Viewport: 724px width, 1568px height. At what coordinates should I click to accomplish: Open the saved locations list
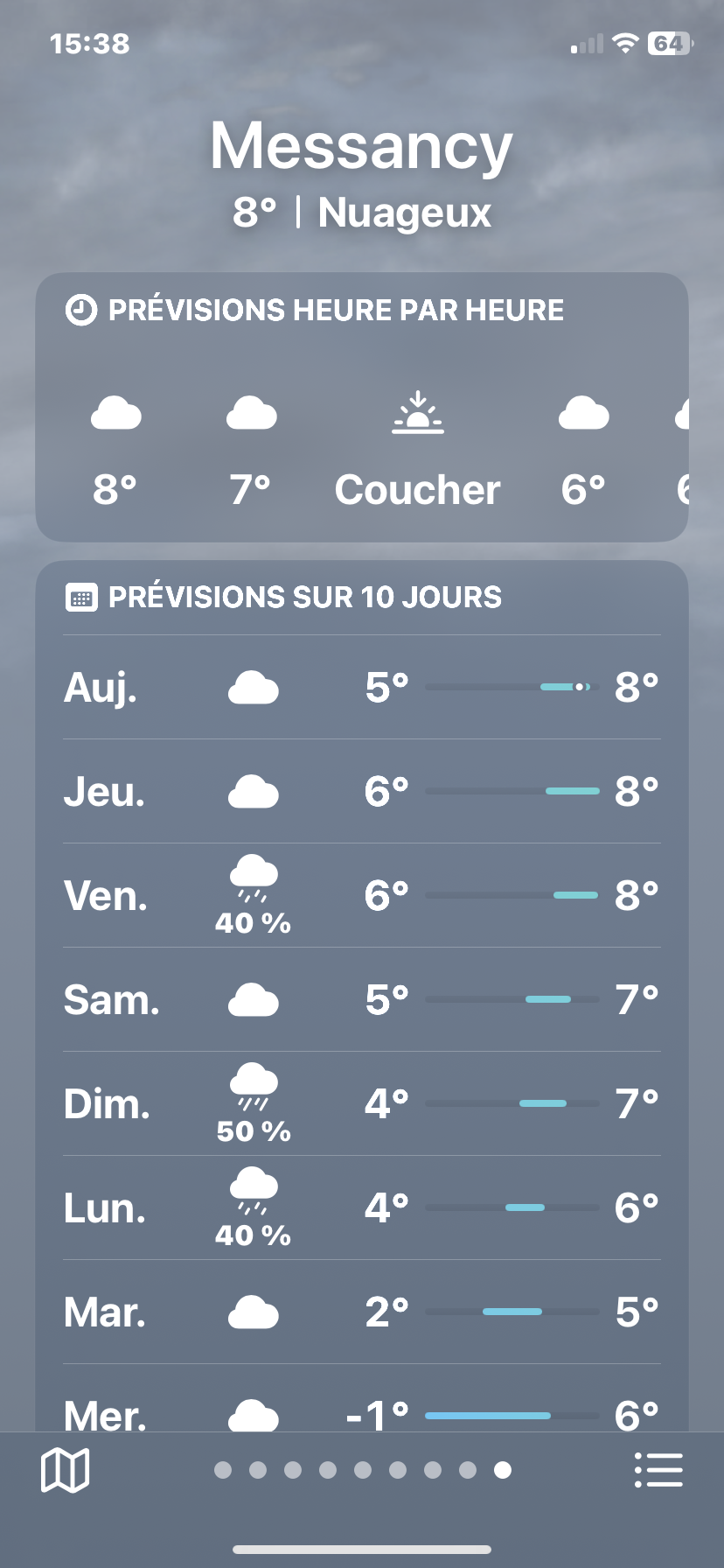(658, 1469)
